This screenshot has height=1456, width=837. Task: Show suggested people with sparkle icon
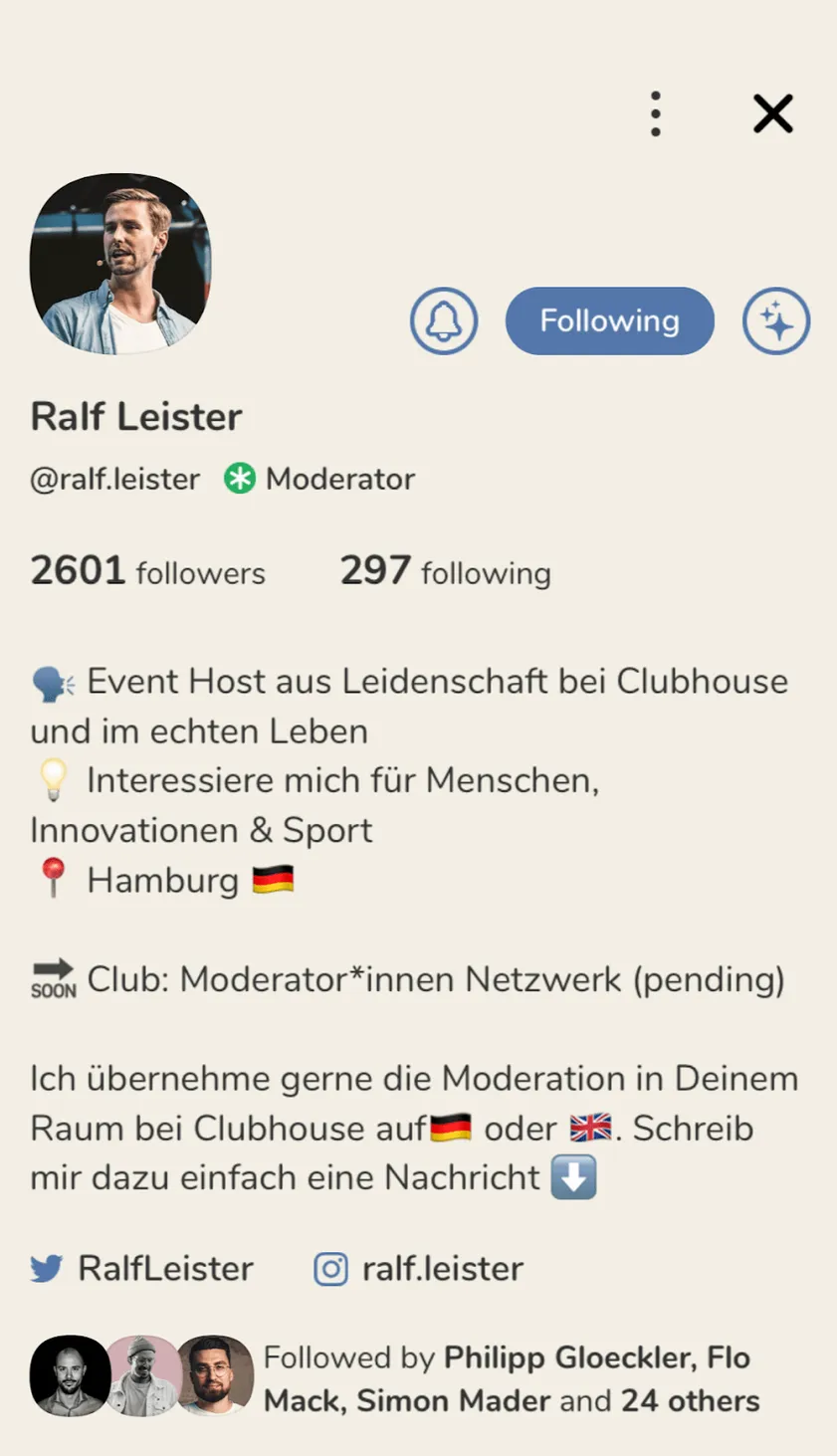(x=776, y=321)
